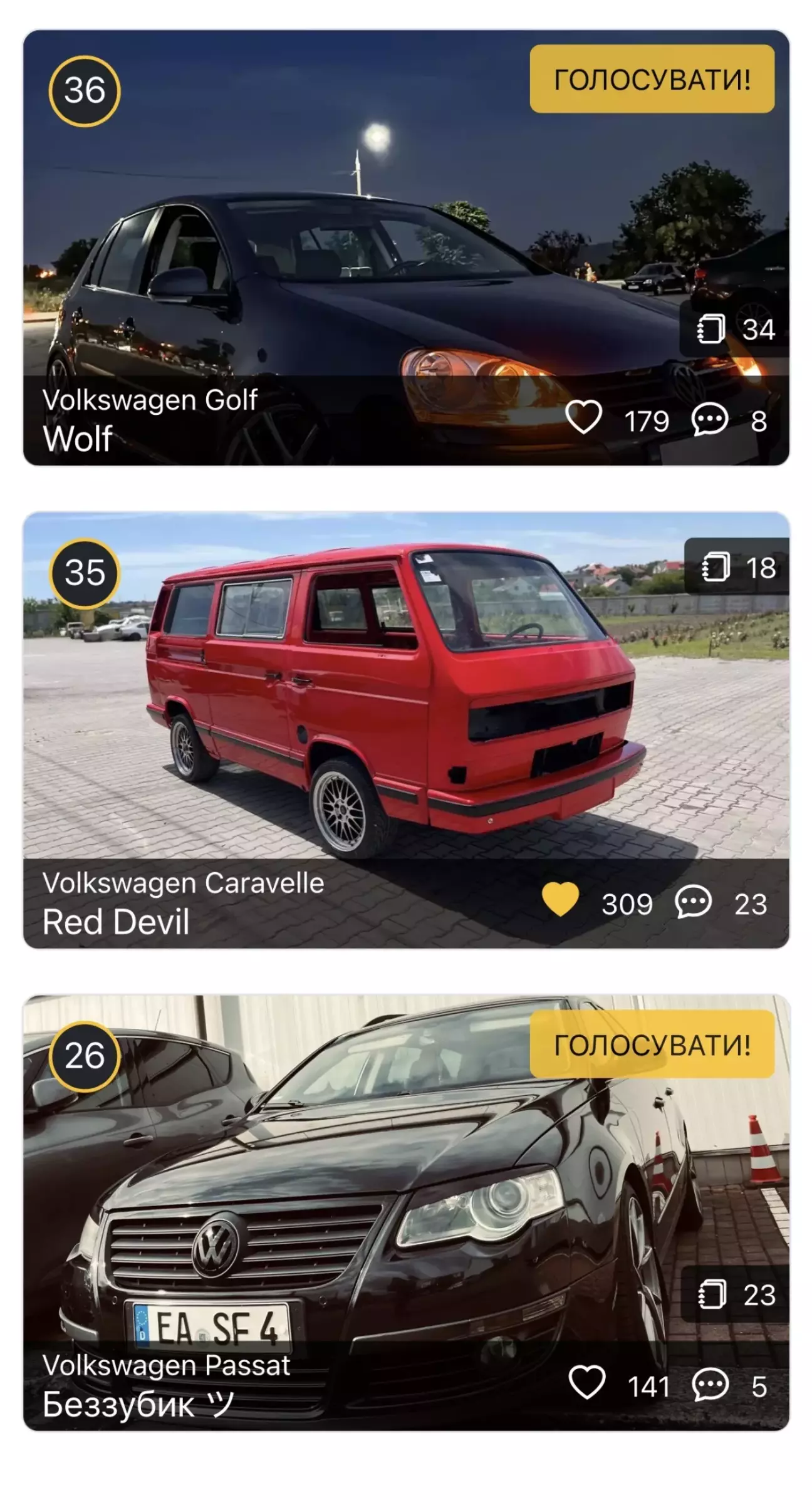
Task: Open comments on Red Devil Caravelle
Action: coord(693,902)
